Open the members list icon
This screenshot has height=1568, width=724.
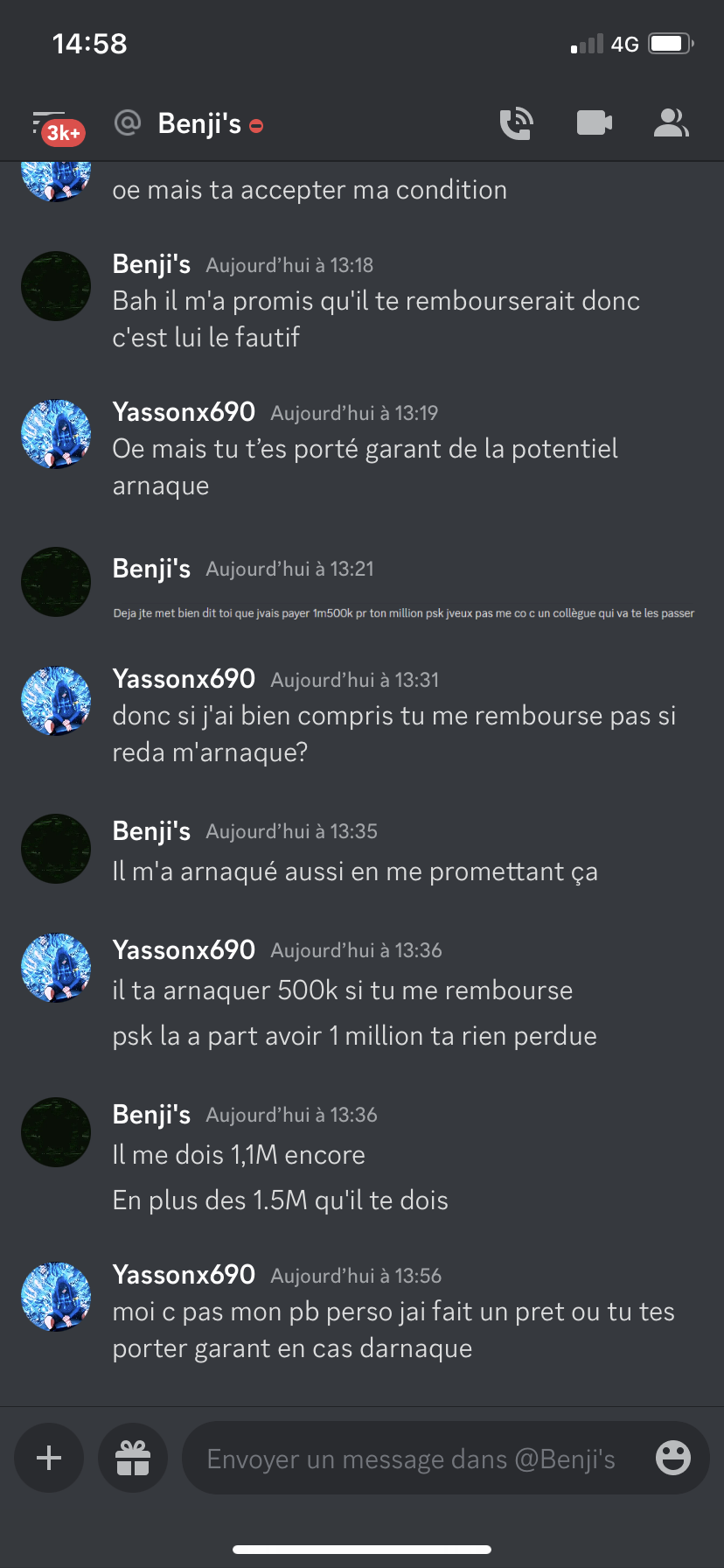point(672,123)
